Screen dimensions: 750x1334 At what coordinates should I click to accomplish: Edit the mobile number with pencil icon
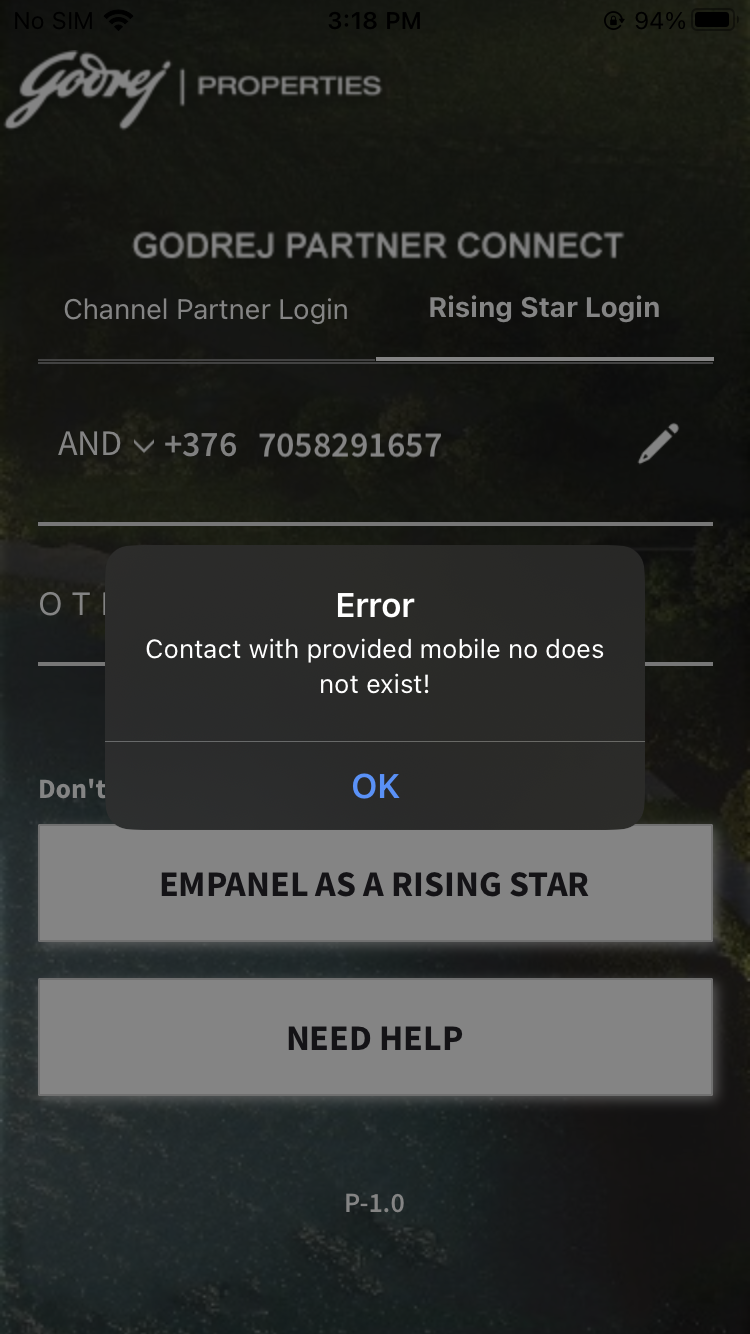tap(658, 444)
